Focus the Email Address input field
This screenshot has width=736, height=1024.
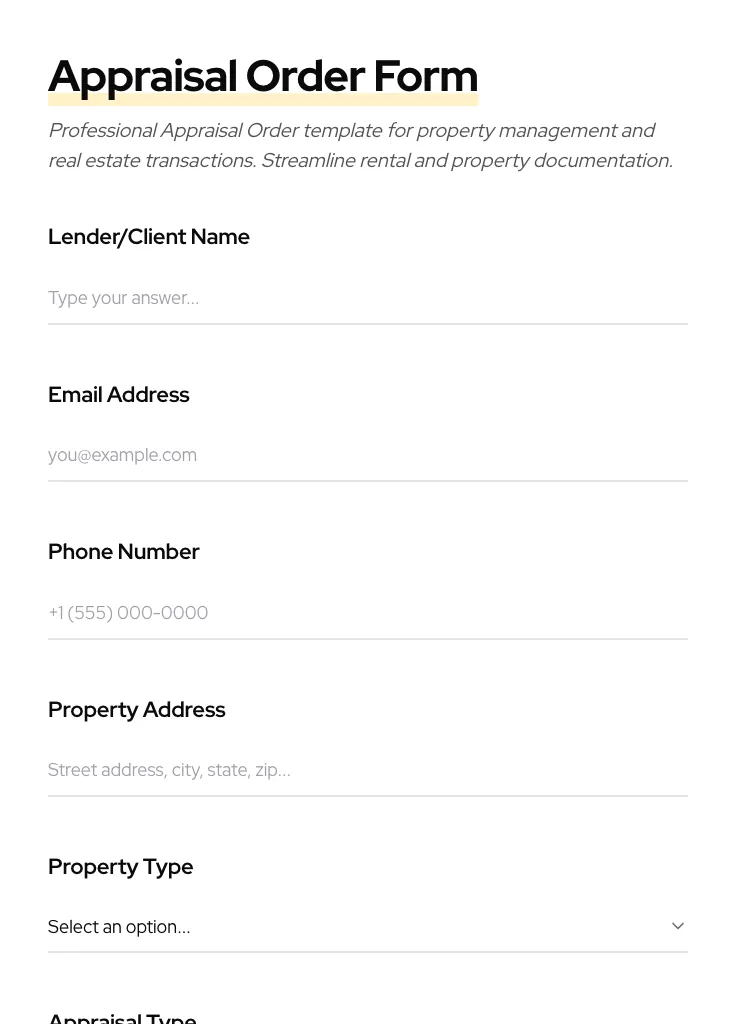(x=367, y=455)
